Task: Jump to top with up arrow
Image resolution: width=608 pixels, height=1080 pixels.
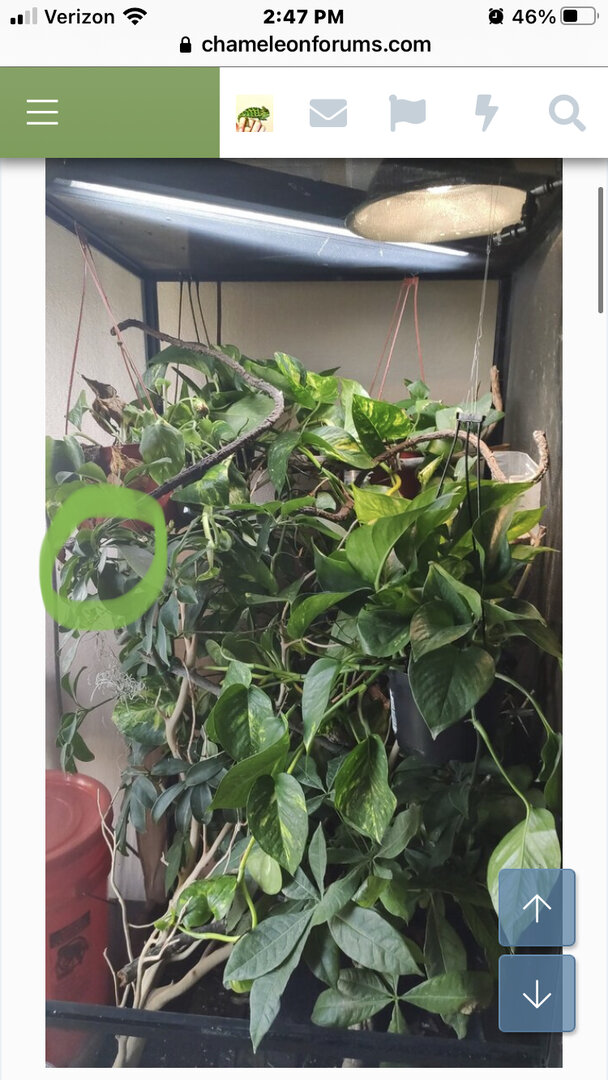Action: coord(536,907)
